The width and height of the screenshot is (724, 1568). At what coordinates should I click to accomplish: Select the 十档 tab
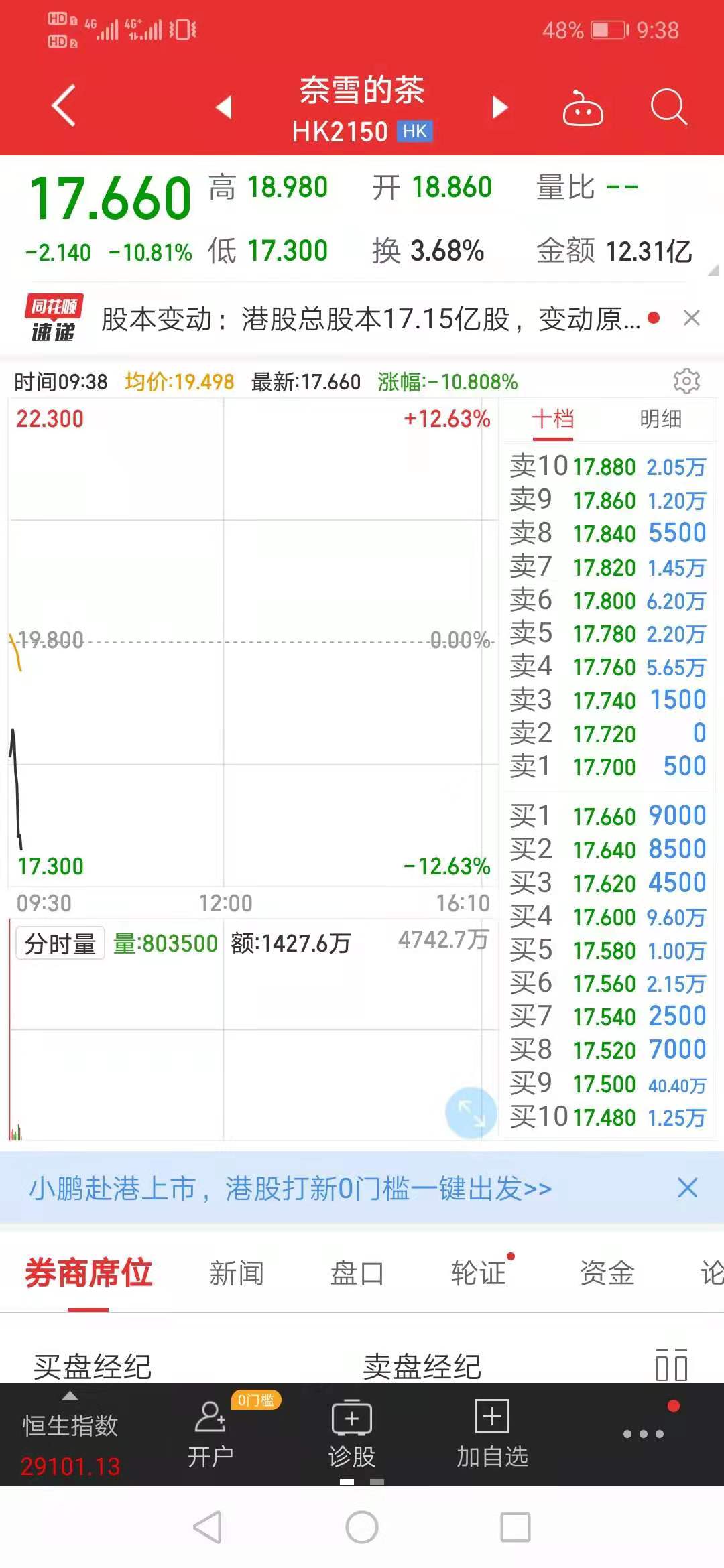pyautogui.click(x=553, y=419)
